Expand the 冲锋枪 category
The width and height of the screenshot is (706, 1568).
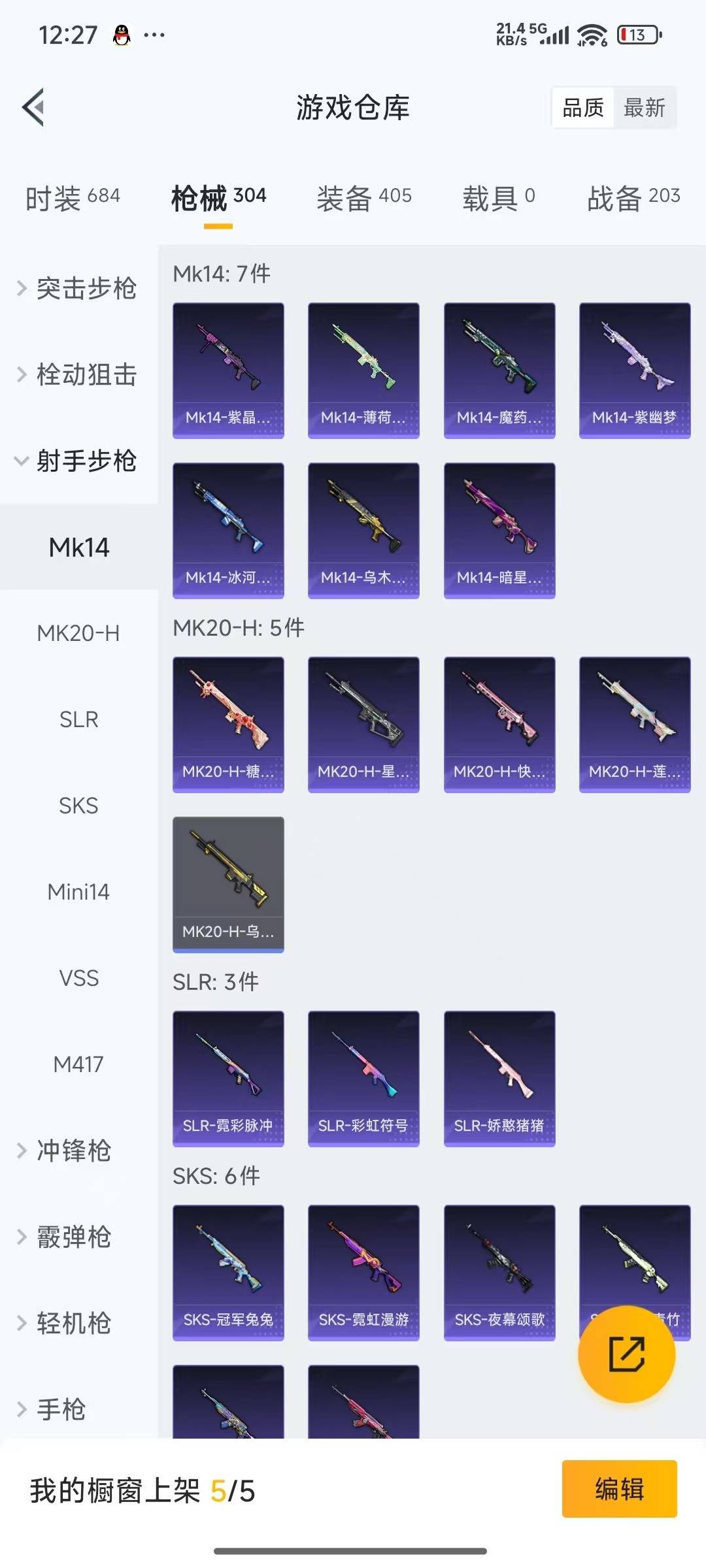71,1151
